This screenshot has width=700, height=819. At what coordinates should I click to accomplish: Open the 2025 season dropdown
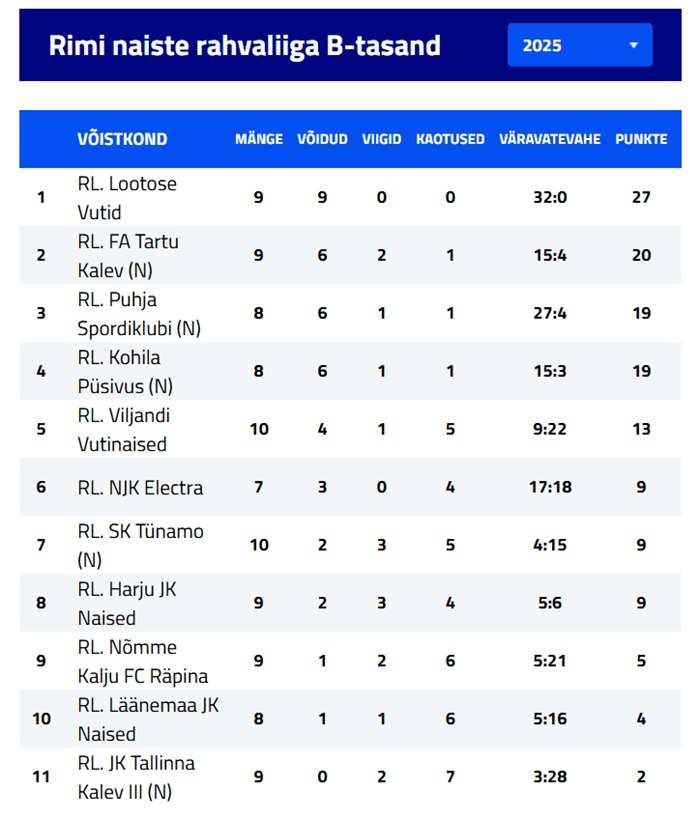coord(579,45)
